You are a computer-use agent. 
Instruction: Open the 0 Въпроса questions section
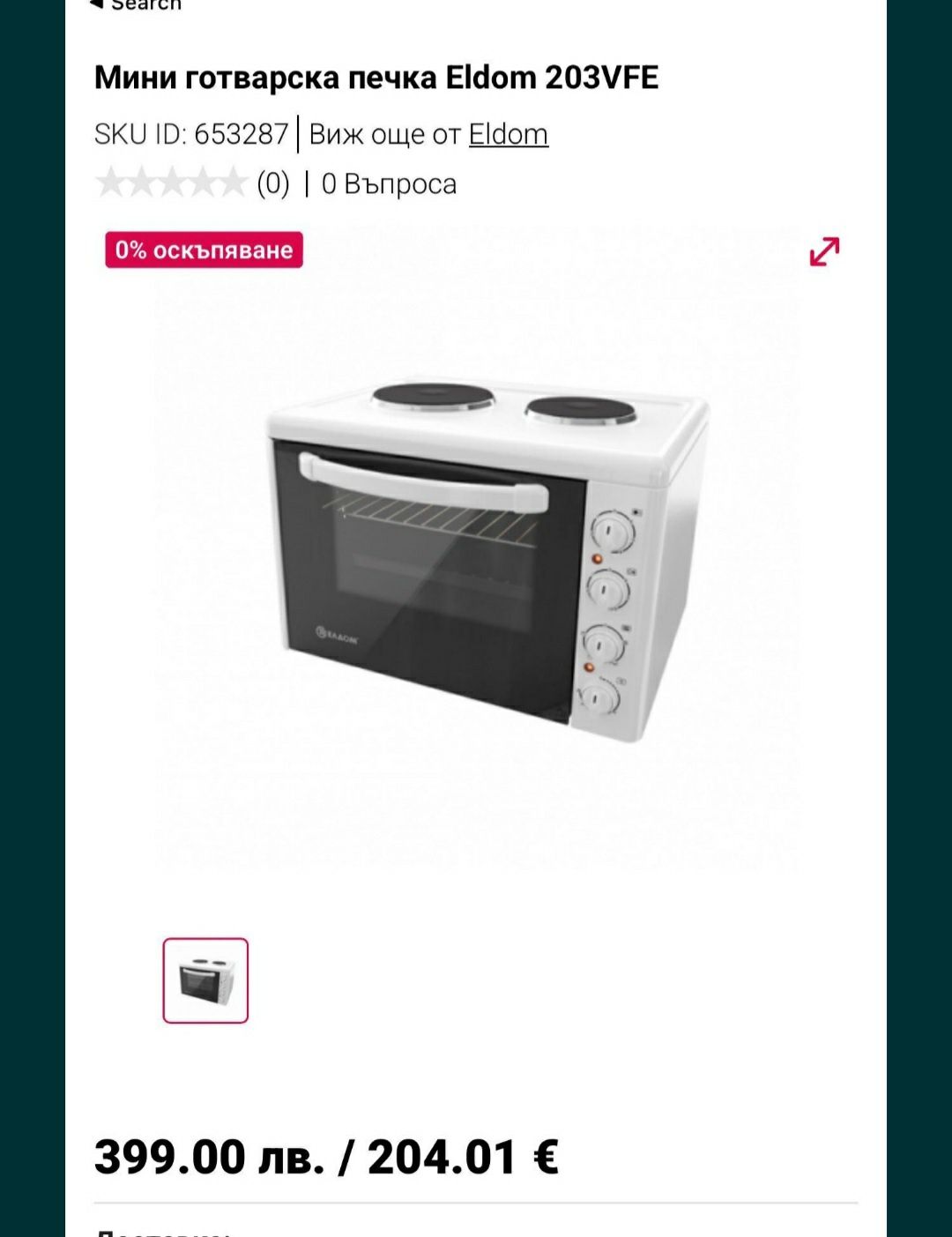coord(389,183)
